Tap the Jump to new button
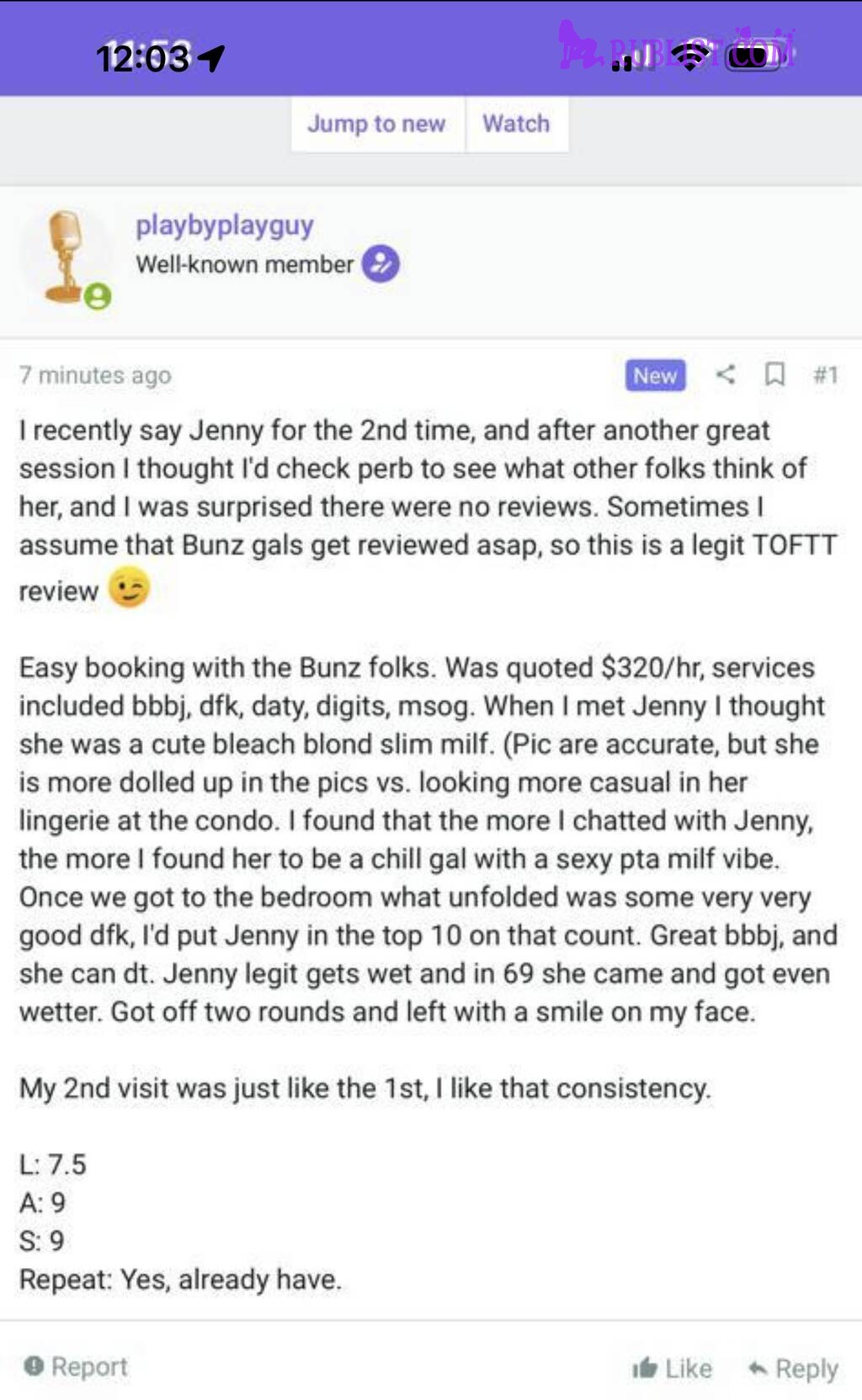This screenshot has height=1400, width=862. pyautogui.click(x=377, y=124)
